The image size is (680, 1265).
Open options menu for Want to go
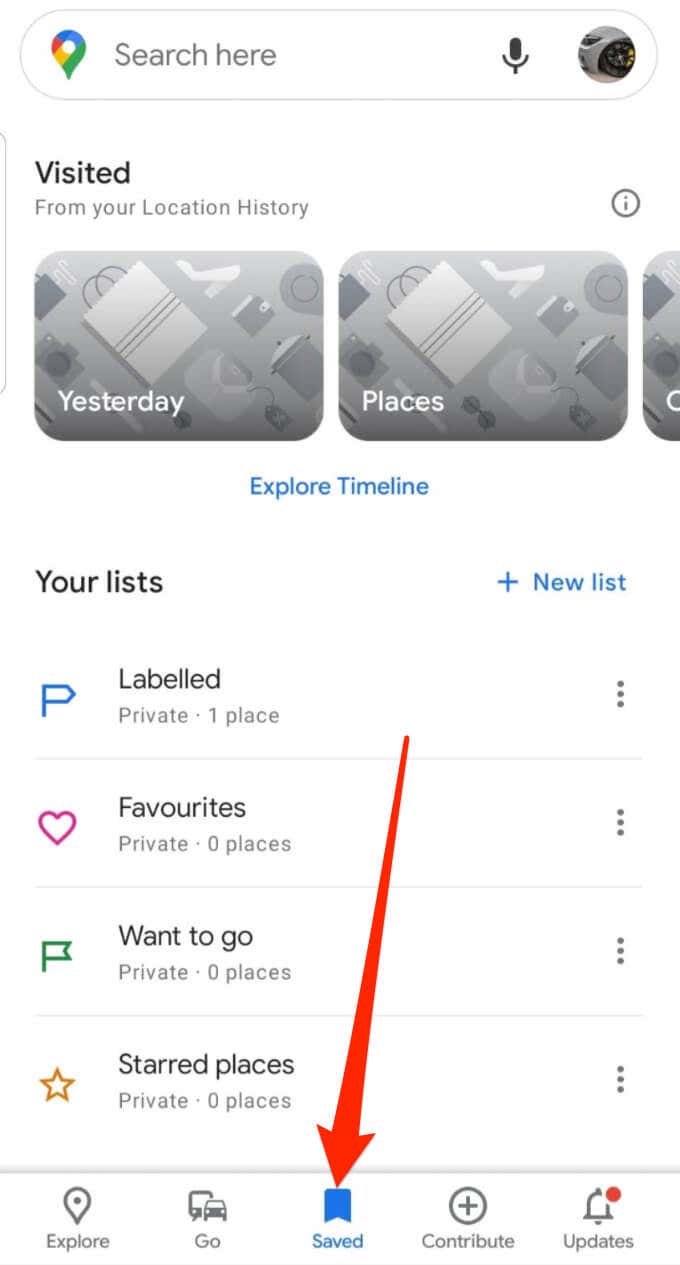coord(620,951)
